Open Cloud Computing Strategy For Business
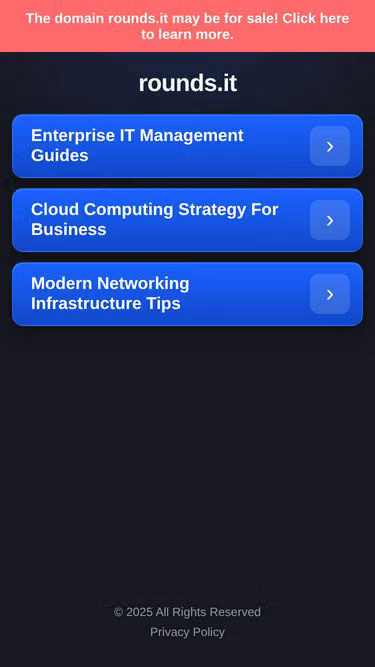Viewport: 375px width, 667px height. (188, 220)
